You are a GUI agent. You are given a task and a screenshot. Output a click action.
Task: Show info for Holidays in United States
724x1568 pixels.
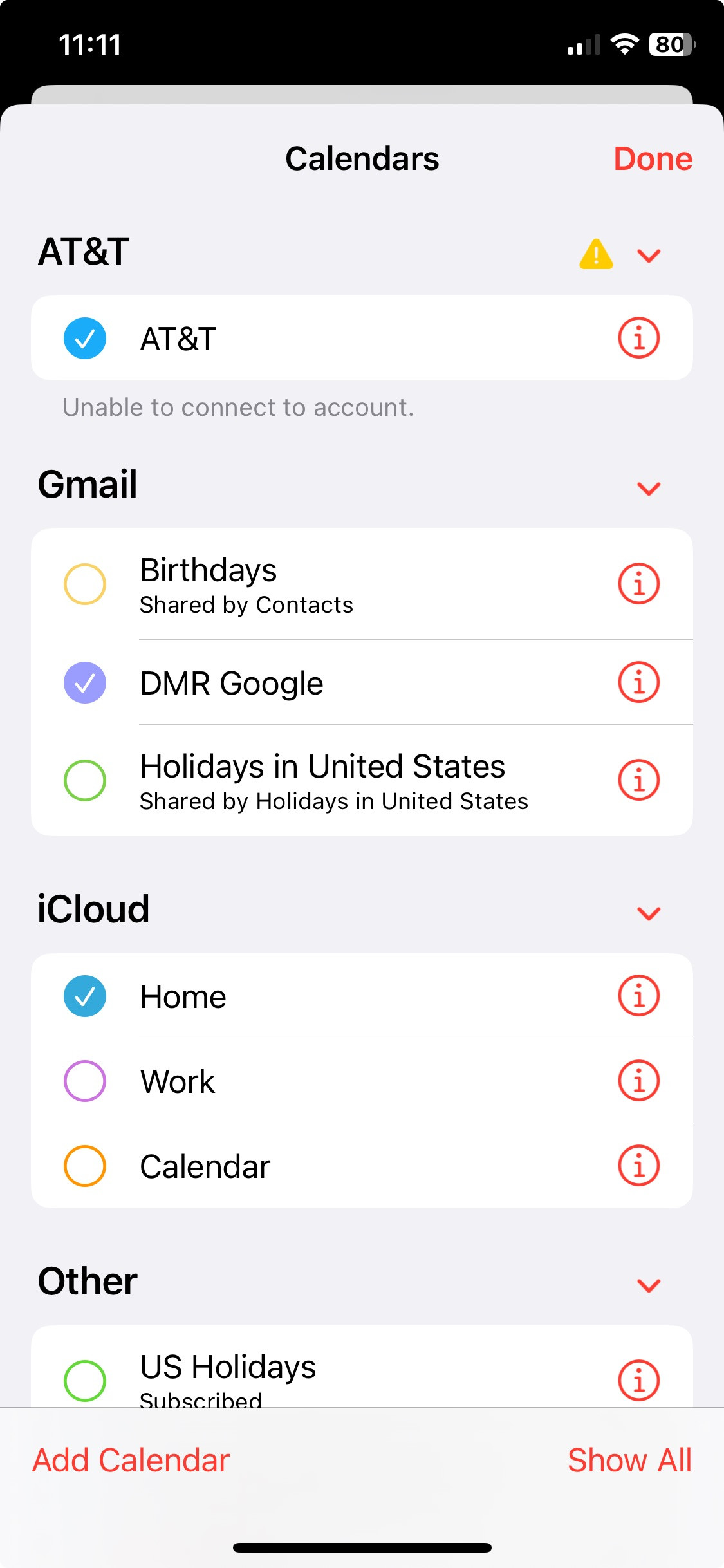point(638,780)
